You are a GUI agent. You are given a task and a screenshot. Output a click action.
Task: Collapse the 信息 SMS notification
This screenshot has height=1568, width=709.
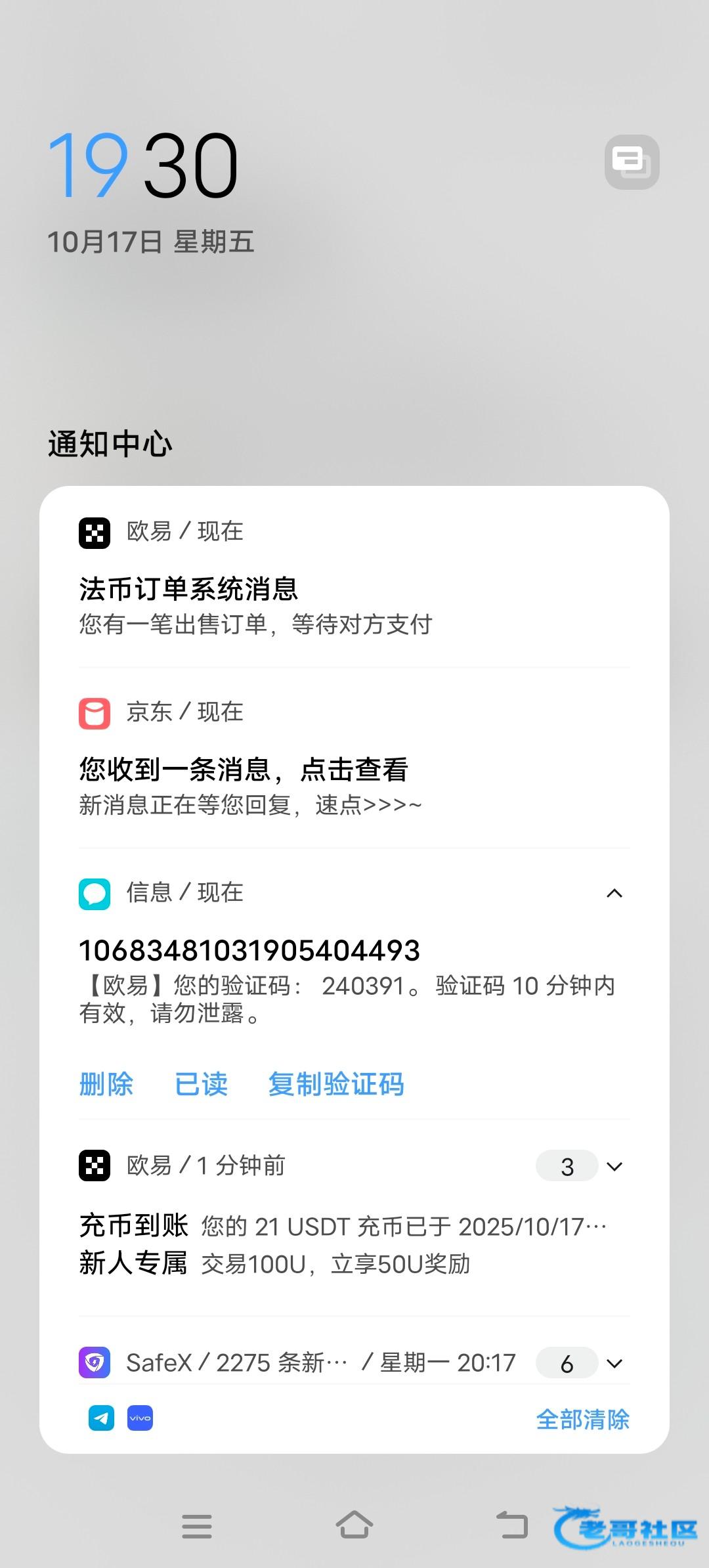614,893
